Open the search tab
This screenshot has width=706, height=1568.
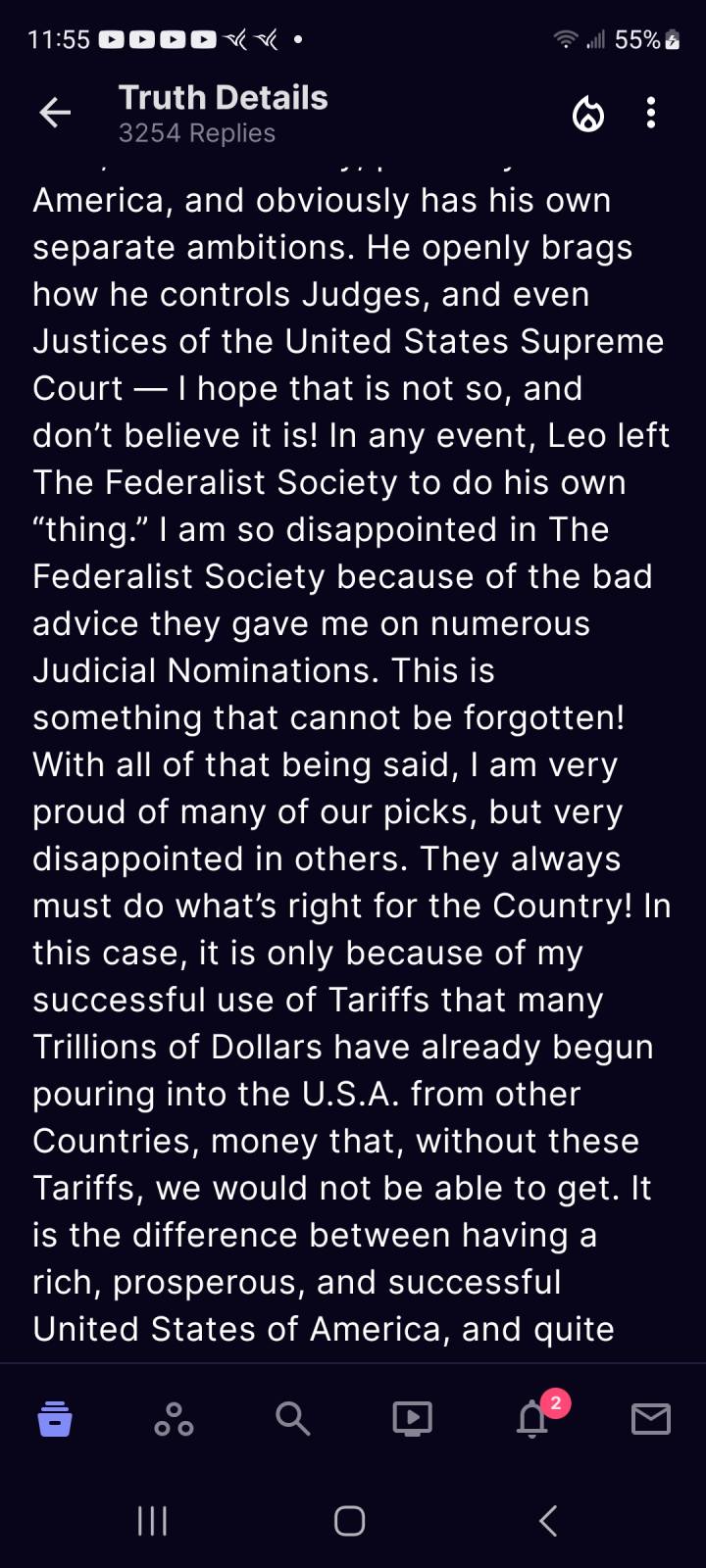(x=292, y=1418)
